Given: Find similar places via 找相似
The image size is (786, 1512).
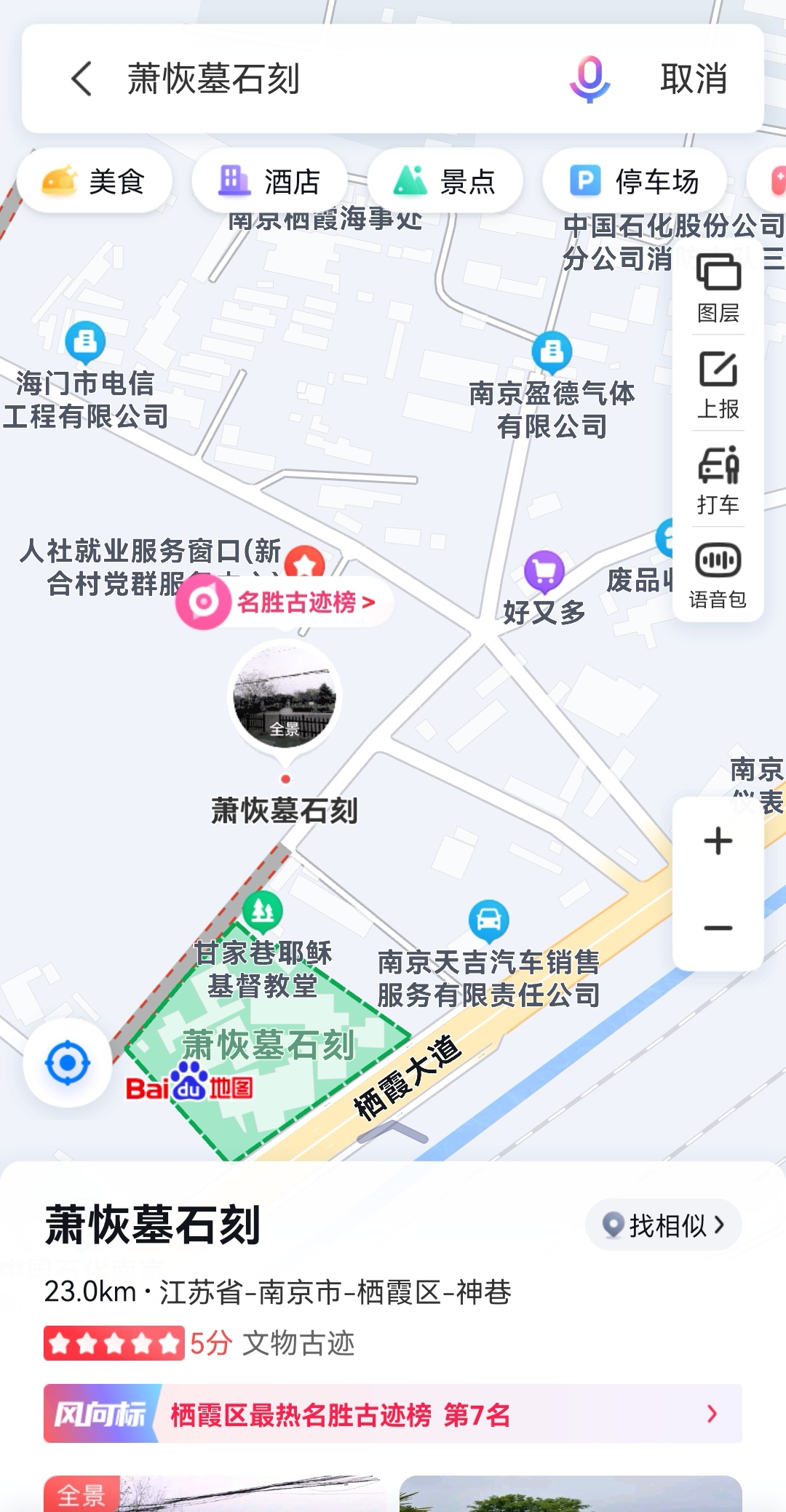Looking at the screenshot, I should coord(664,1225).
